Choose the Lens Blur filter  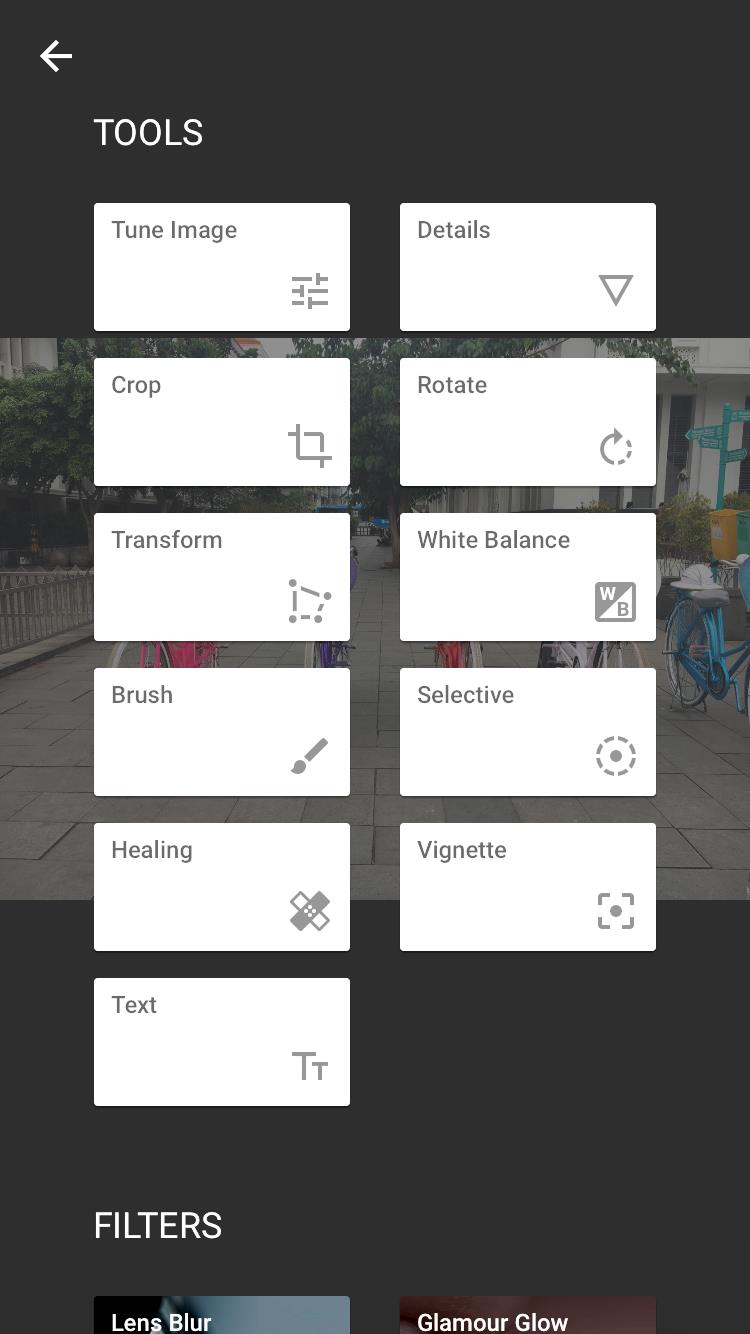[x=222, y=1315]
